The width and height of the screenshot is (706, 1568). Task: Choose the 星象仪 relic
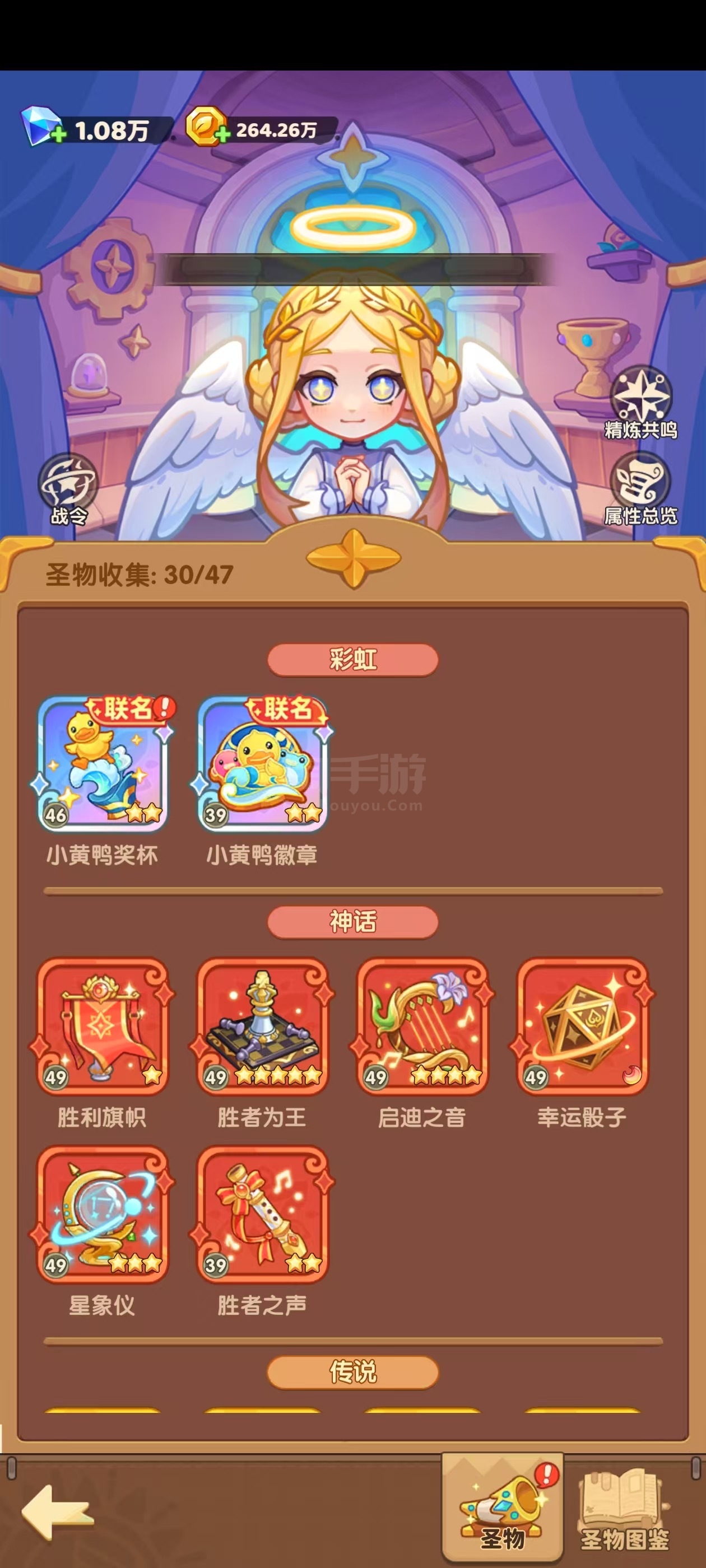[103, 1215]
